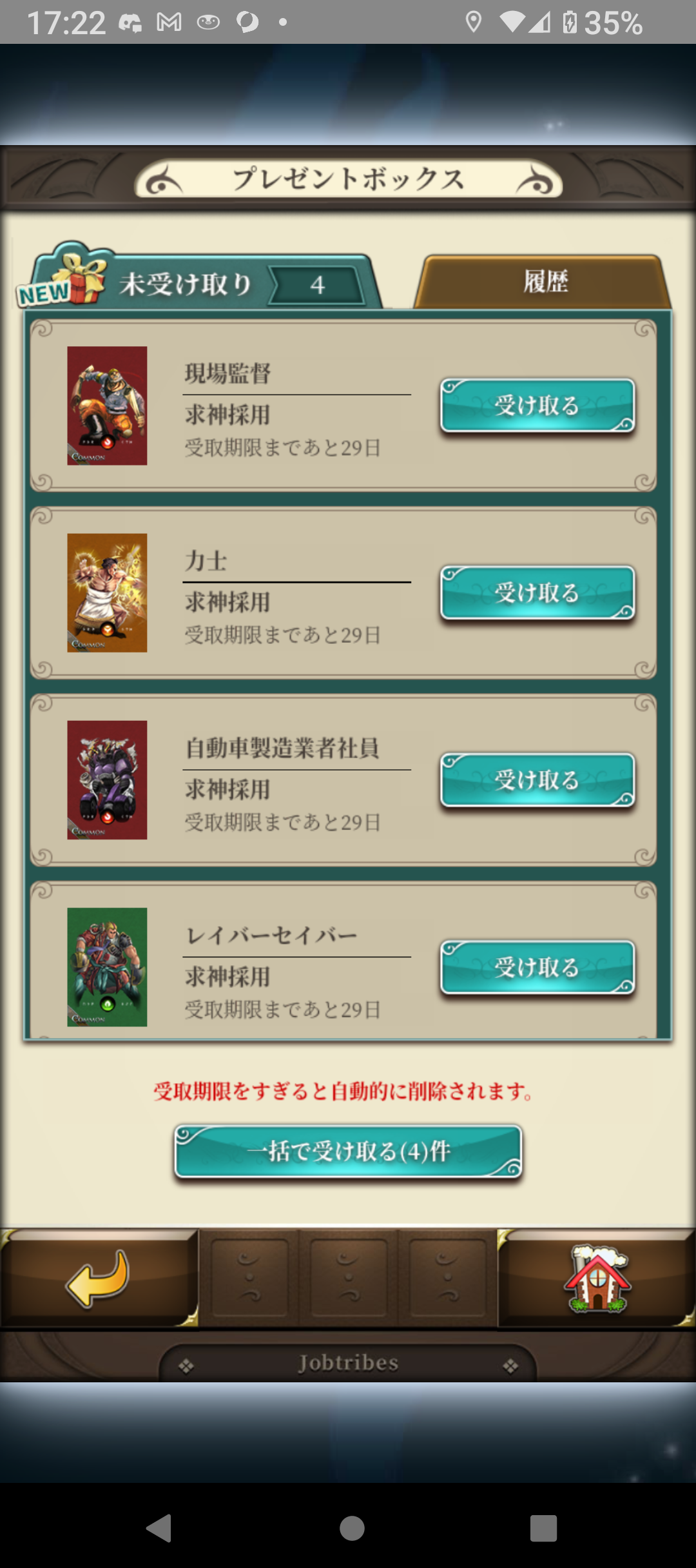
Task: Go back with the yellow arrow button
Action: [99, 1278]
